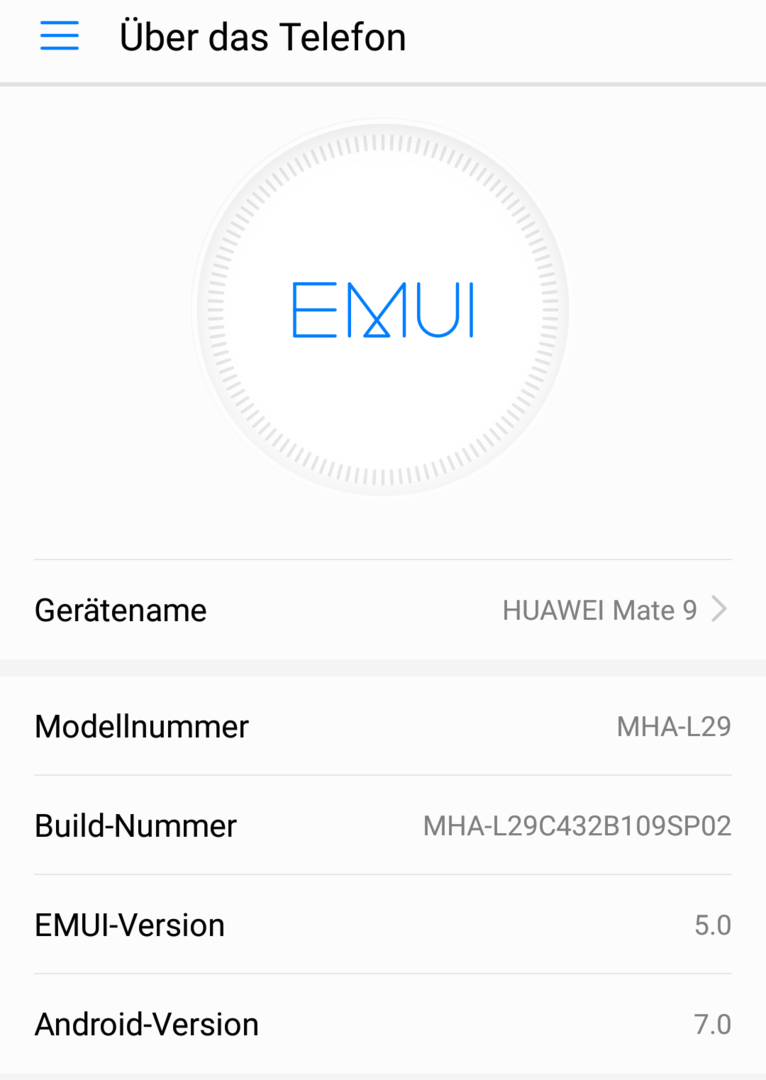Open the Gerätename row

coord(382,610)
